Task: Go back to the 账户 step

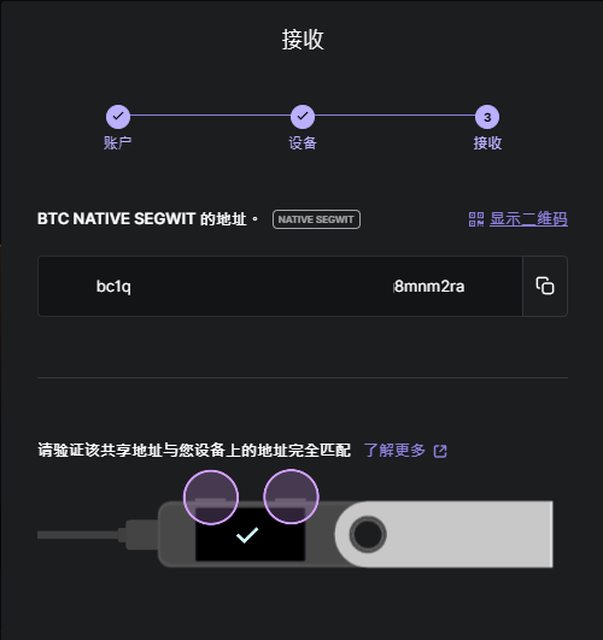Action: (118, 117)
